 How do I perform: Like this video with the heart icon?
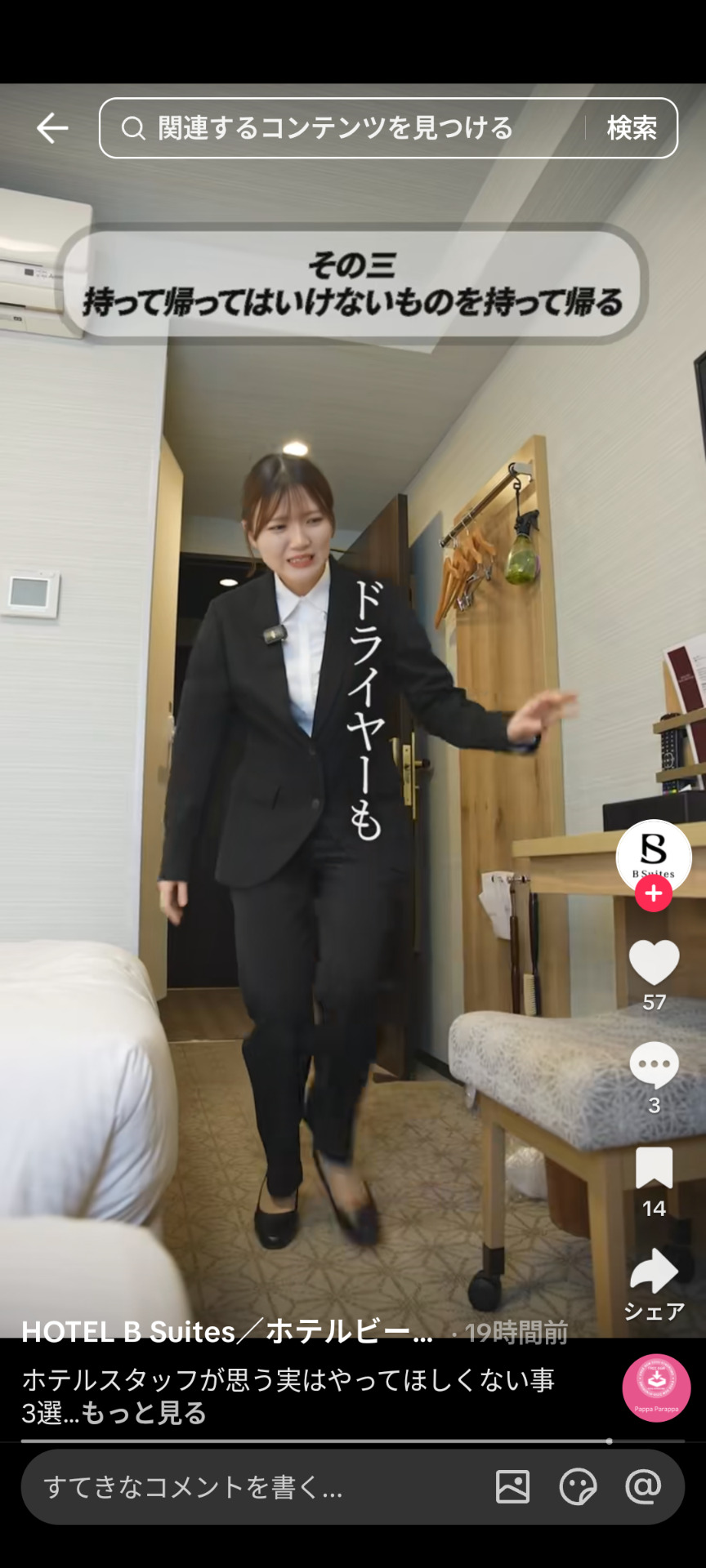point(654,963)
